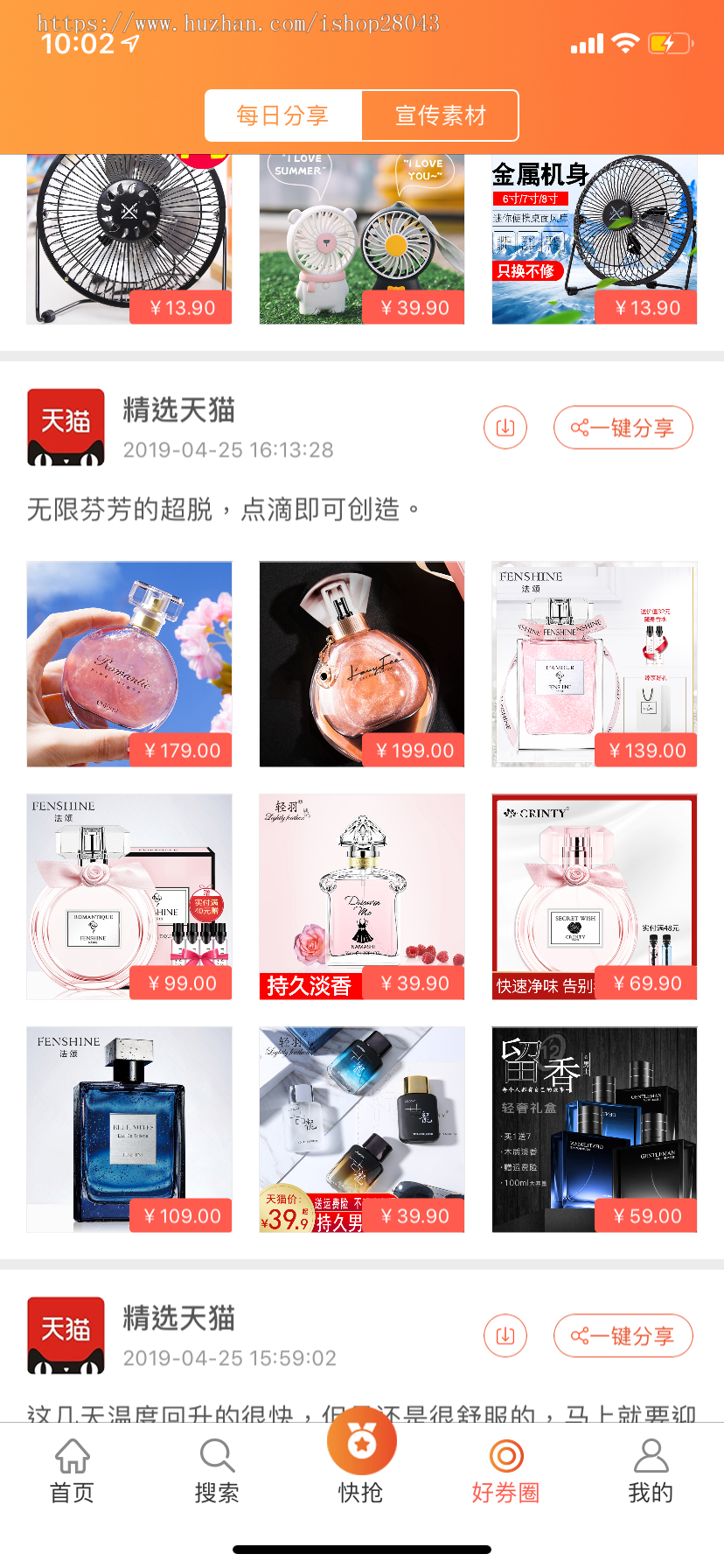
Task: Open the ¥199.00 perfume product
Action: click(x=362, y=663)
